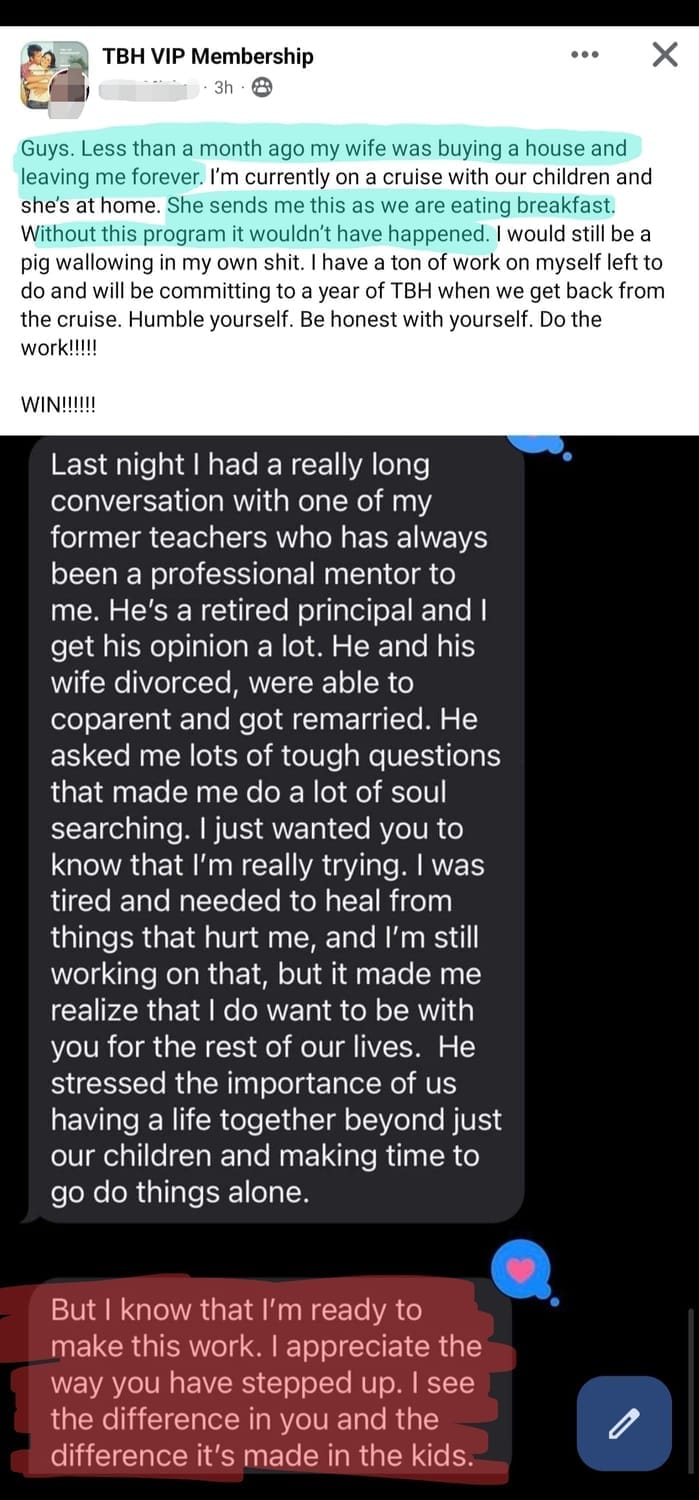Screen dimensions: 699x1500
Task: View the poster's profile picture
Action: coord(53,75)
